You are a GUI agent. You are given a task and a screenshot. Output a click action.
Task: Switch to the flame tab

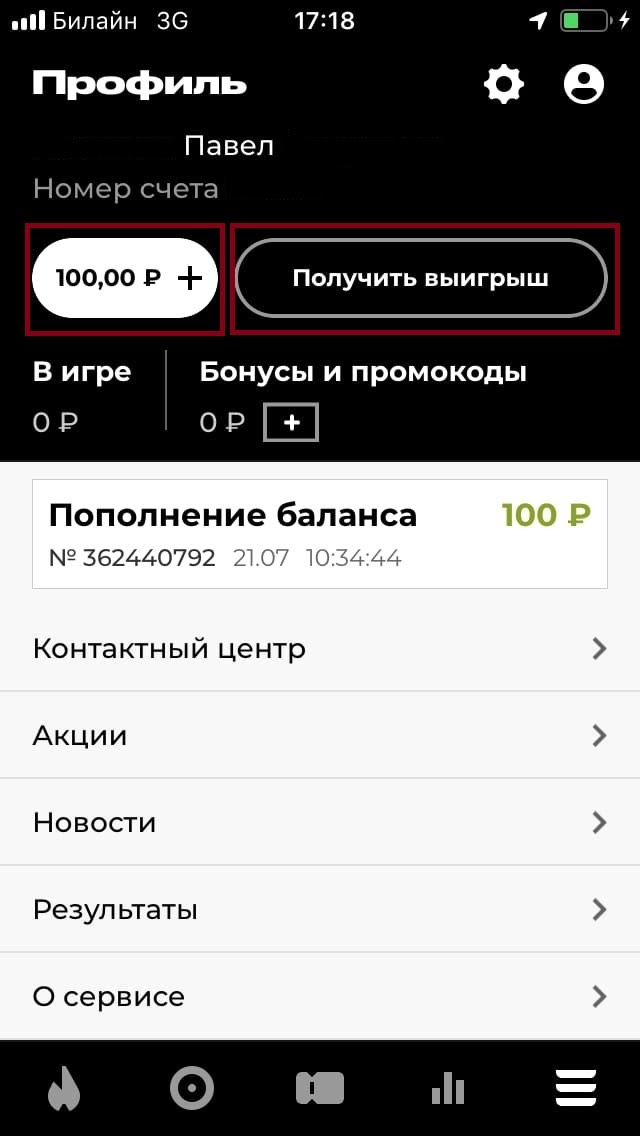coord(63,1088)
